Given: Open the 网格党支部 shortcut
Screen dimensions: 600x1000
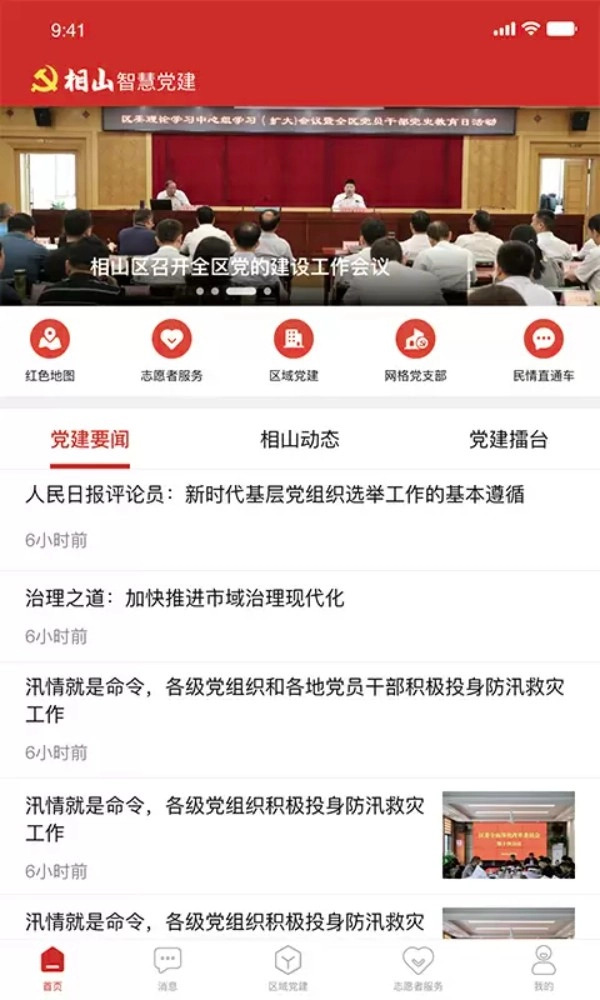Looking at the screenshot, I should coord(415,351).
